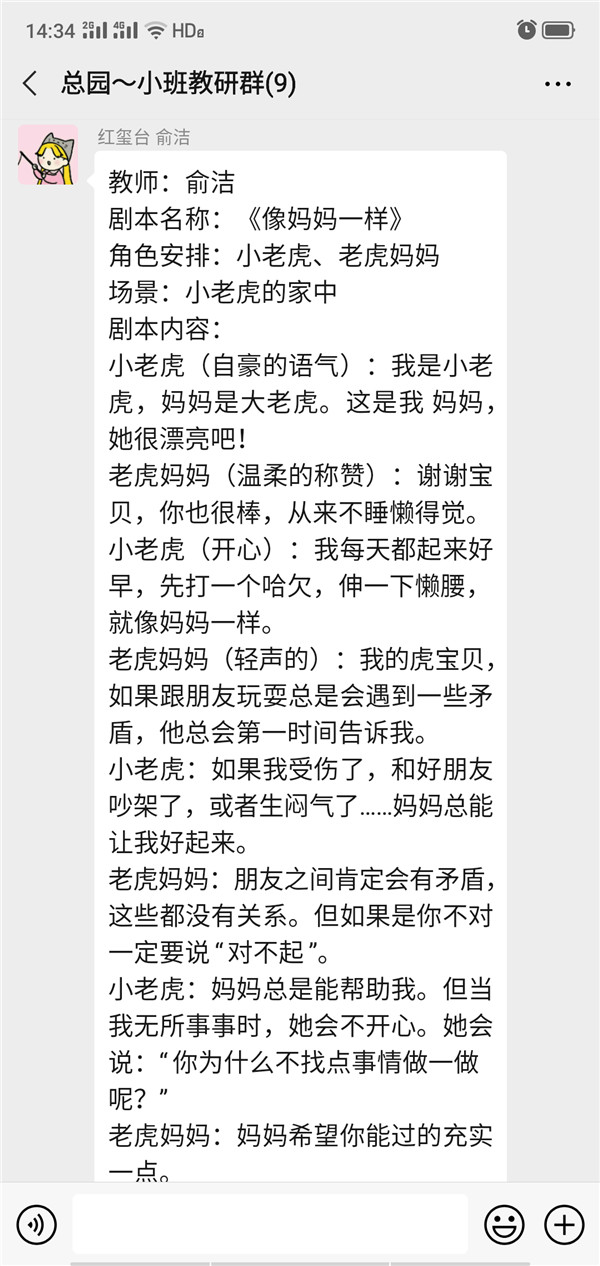600x1266 pixels.
Task: Go back from the 总园～小班教研群 chat
Action: tap(30, 83)
